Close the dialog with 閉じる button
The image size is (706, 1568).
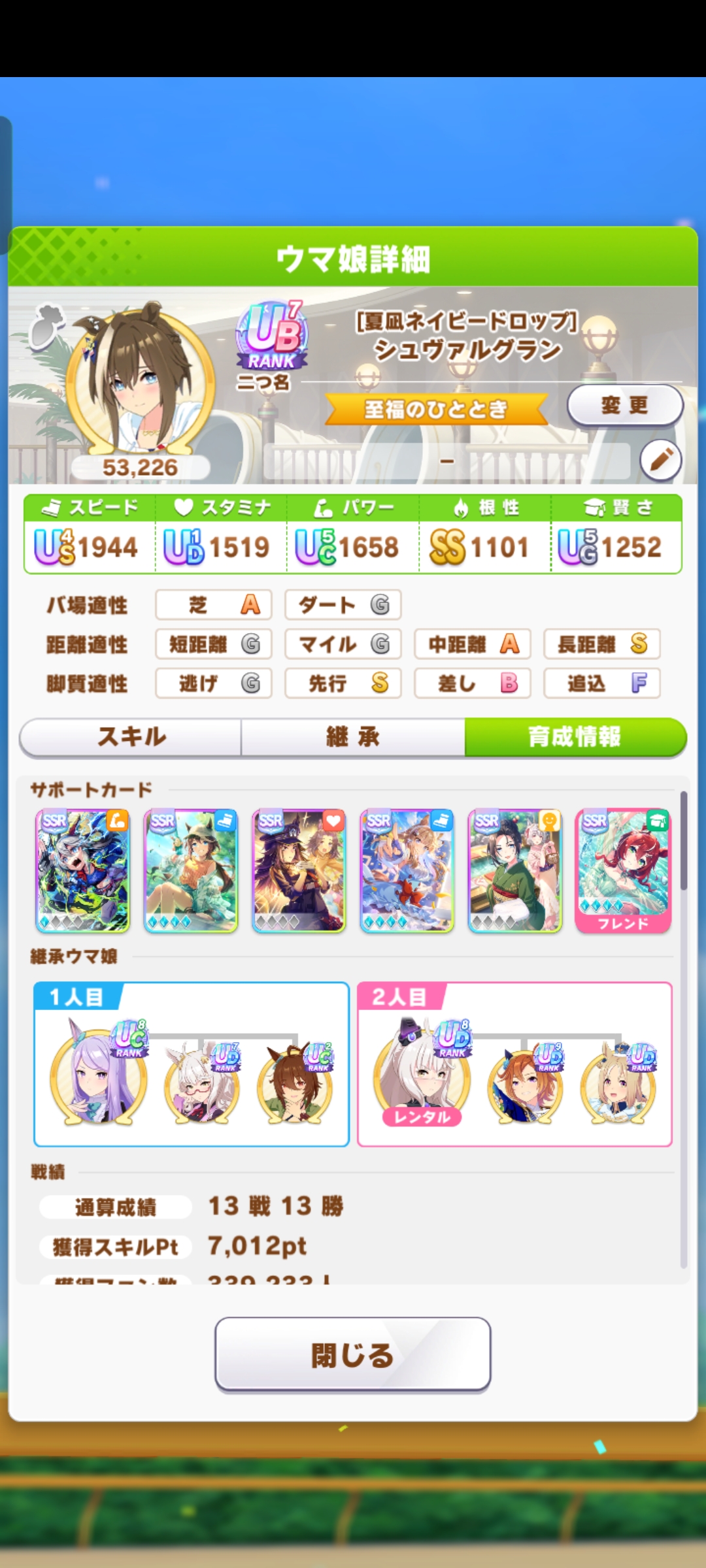click(353, 1355)
